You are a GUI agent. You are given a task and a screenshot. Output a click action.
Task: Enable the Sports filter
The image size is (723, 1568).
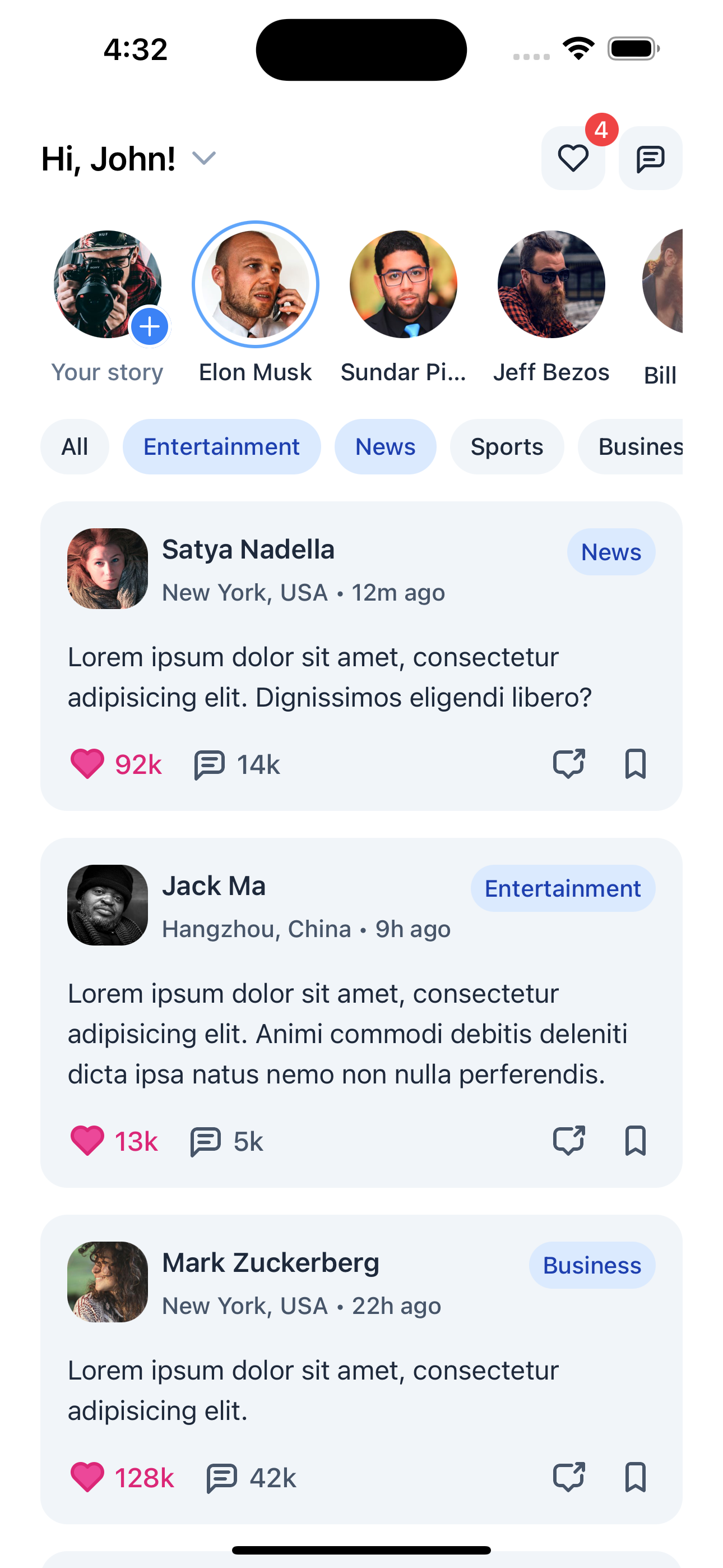(x=506, y=446)
